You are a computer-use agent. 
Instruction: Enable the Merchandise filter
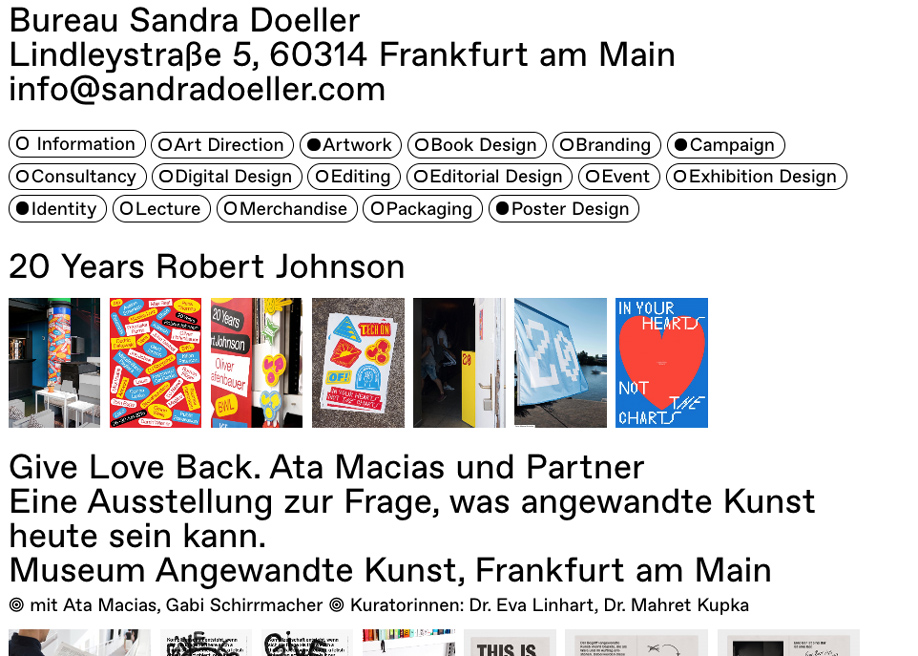click(x=286, y=209)
